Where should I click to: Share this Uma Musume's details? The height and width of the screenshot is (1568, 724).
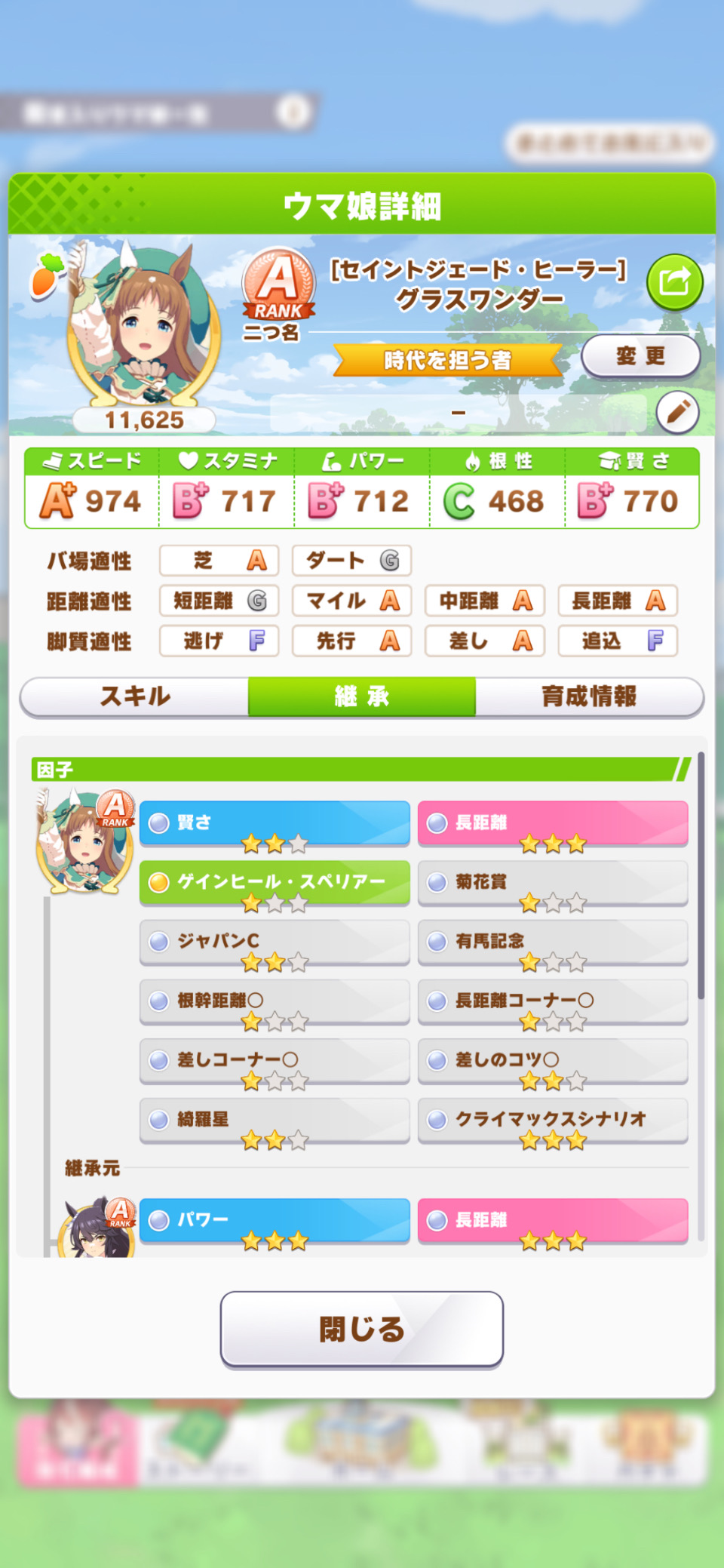(x=674, y=283)
